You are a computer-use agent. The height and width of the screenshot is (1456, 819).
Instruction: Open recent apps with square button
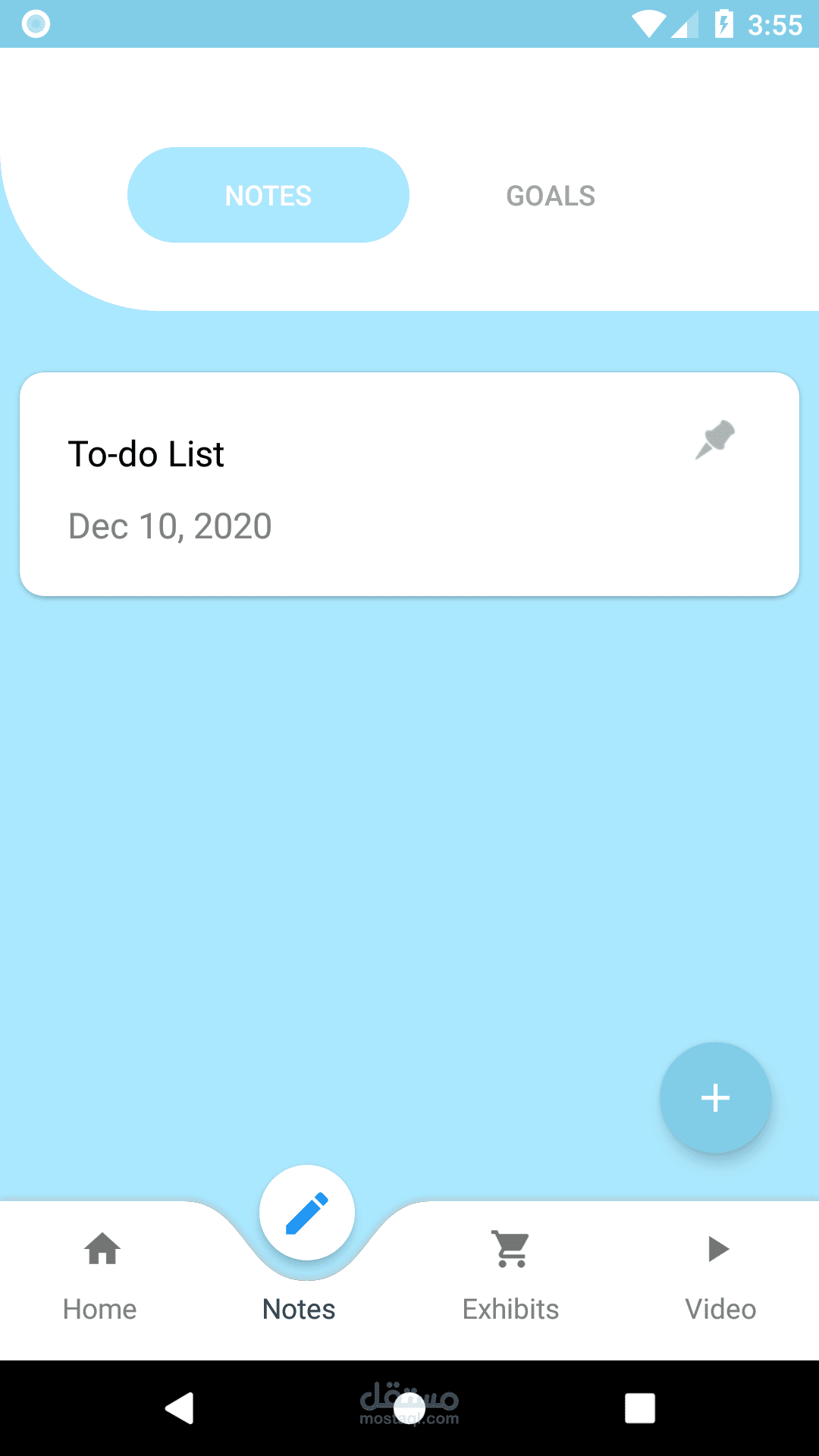(x=639, y=1408)
